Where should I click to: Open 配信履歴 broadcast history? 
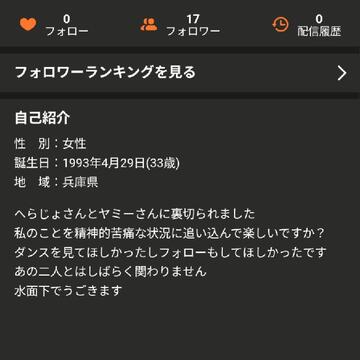(x=307, y=25)
